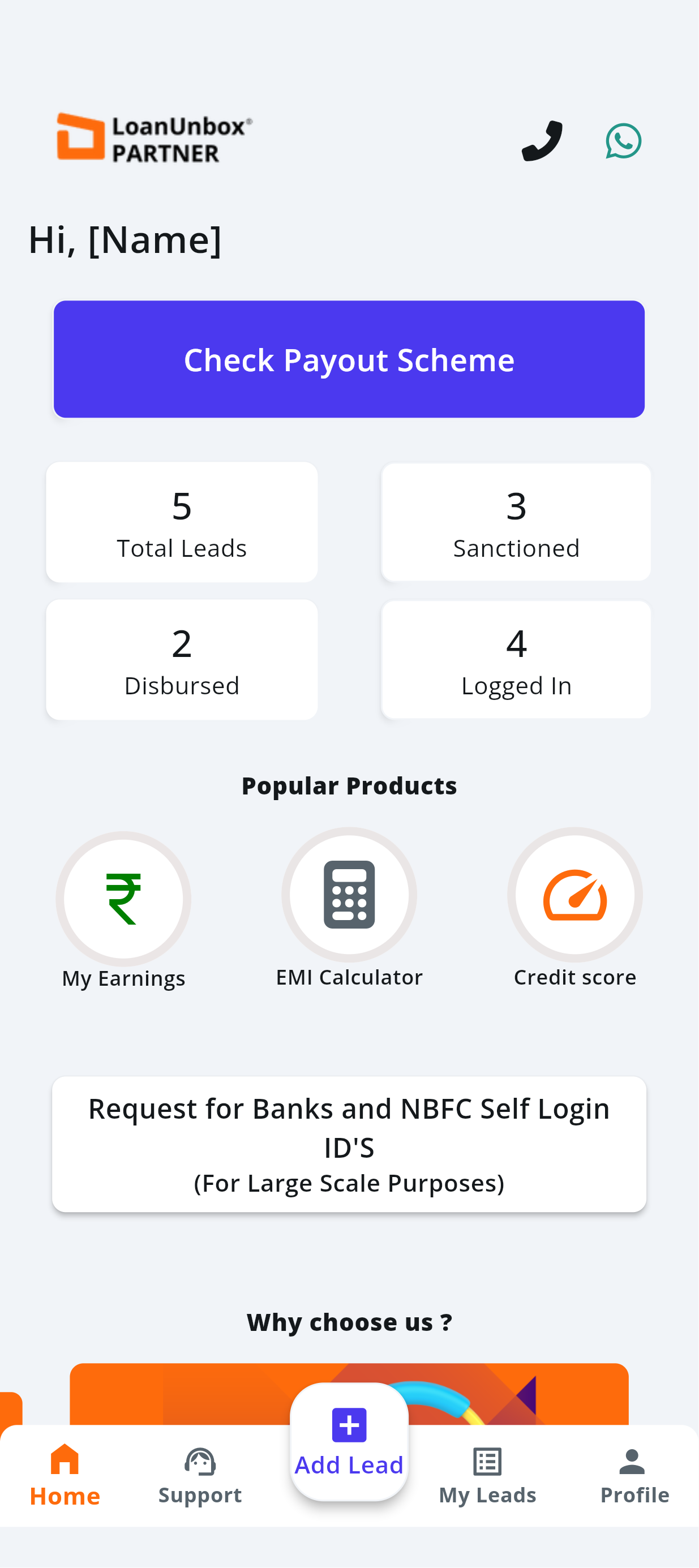Open WhatsApp chat icon

pos(623,140)
